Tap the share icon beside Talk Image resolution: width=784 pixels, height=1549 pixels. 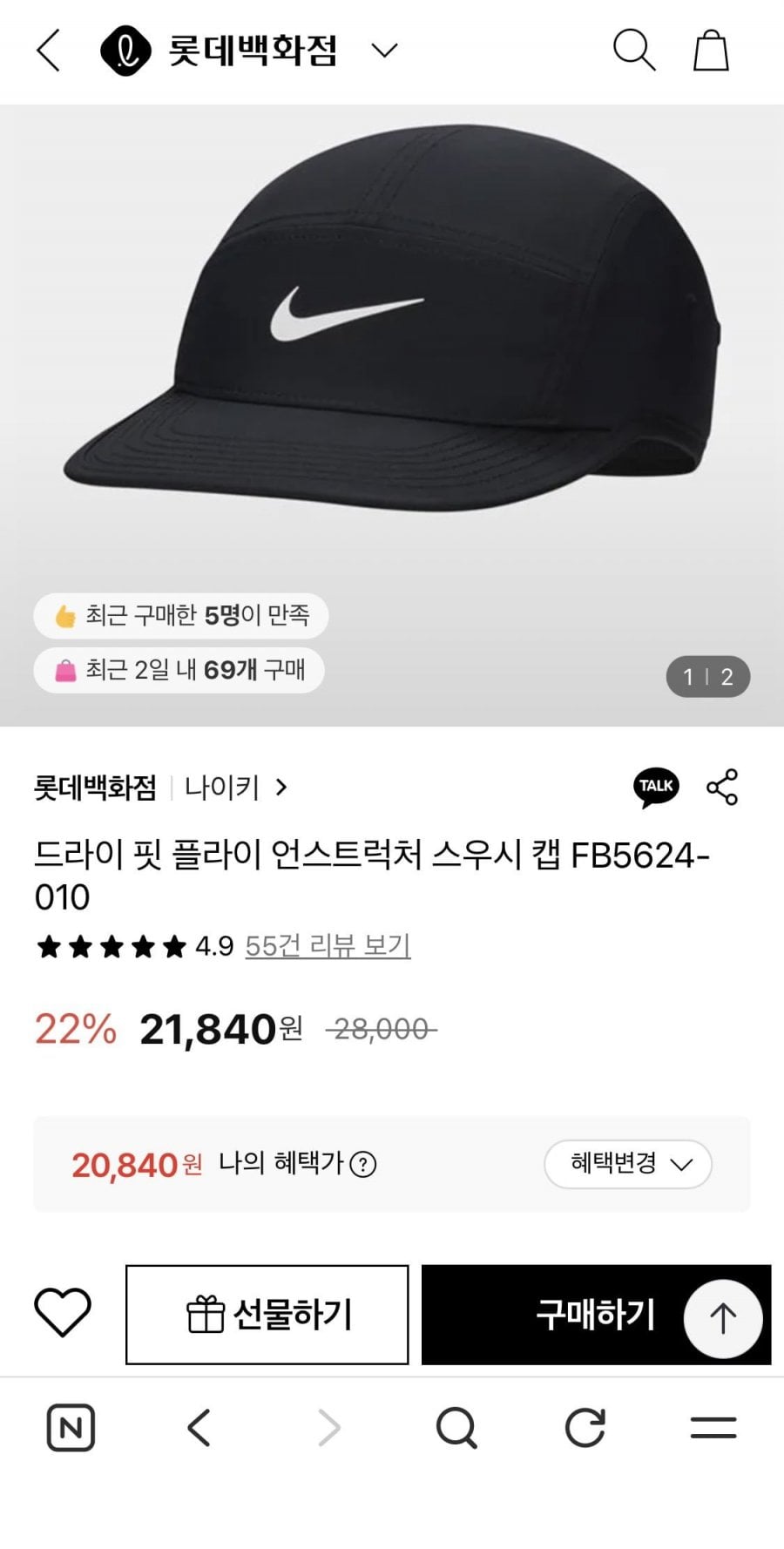[x=722, y=788]
